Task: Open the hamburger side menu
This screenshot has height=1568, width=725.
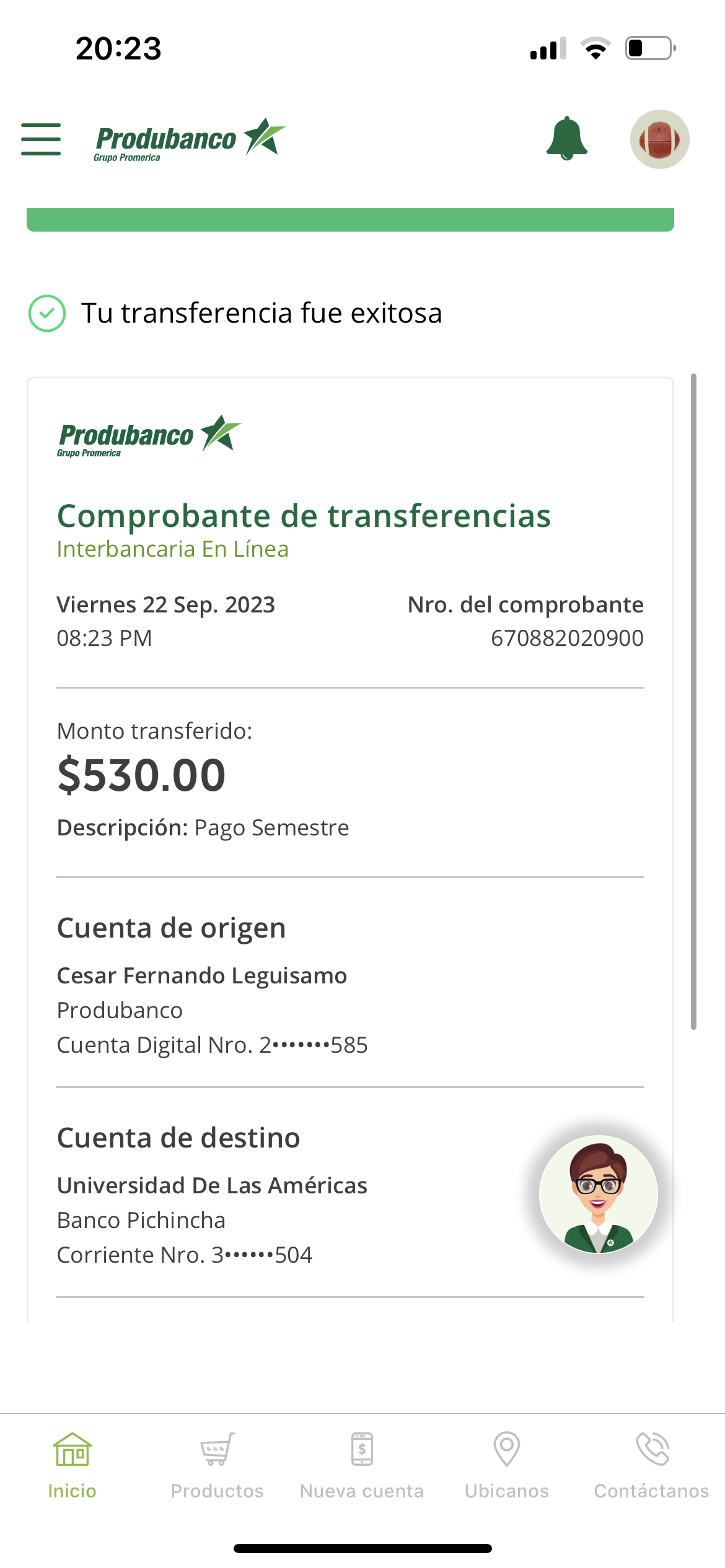Action: pyautogui.click(x=41, y=139)
